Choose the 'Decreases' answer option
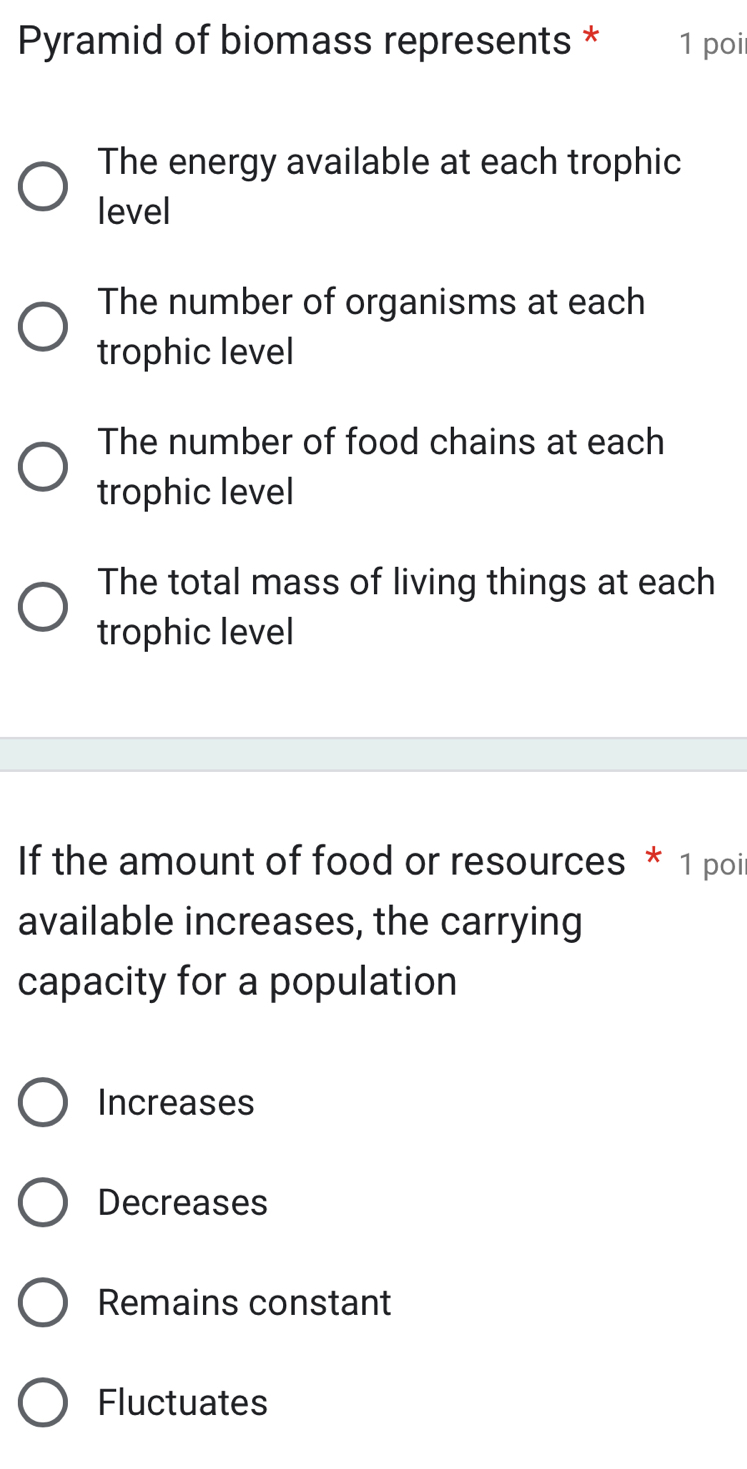The image size is (747, 1469). [x=43, y=1202]
